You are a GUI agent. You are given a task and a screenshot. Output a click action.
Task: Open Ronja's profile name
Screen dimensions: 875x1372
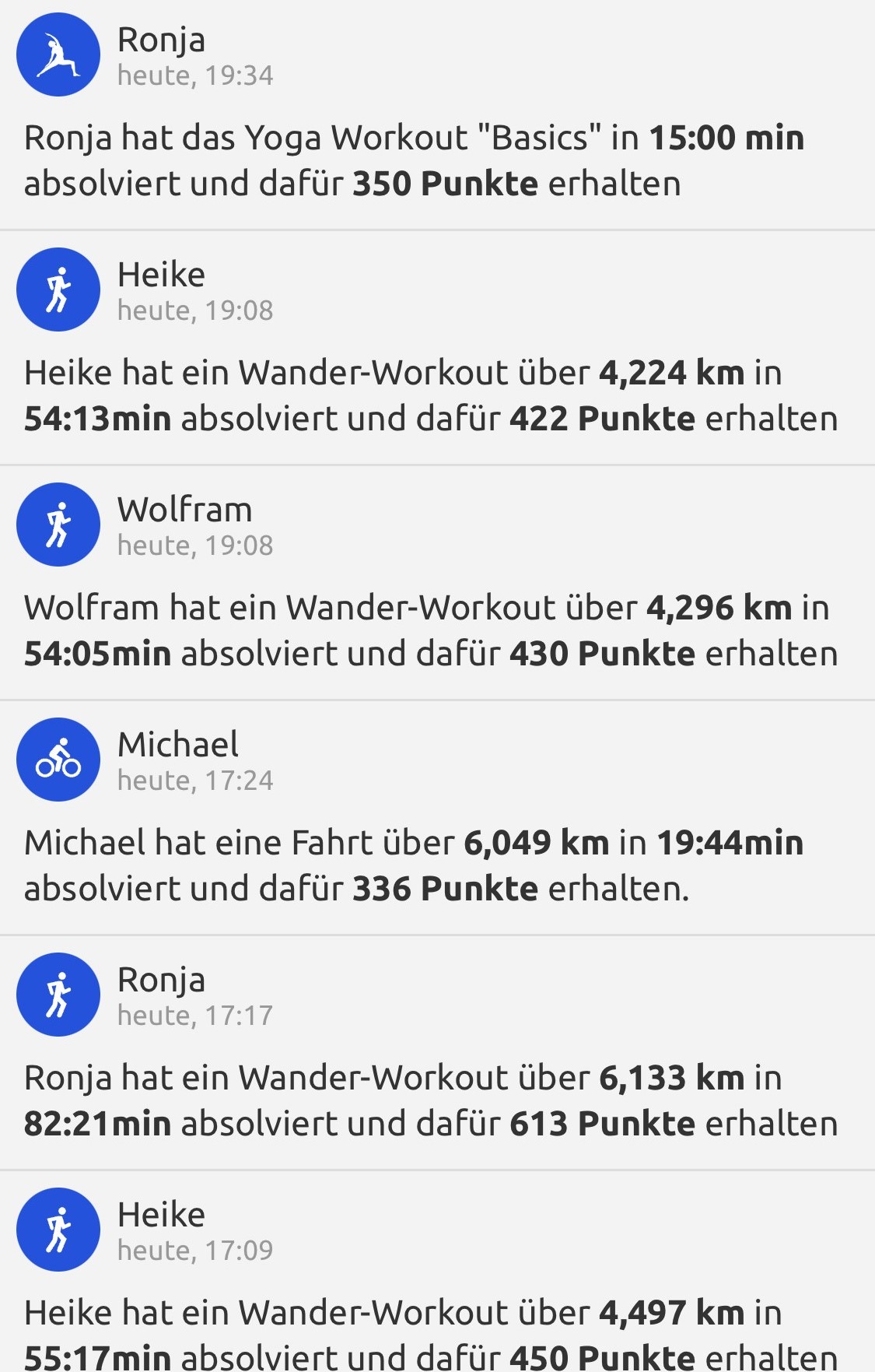[x=161, y=39]
